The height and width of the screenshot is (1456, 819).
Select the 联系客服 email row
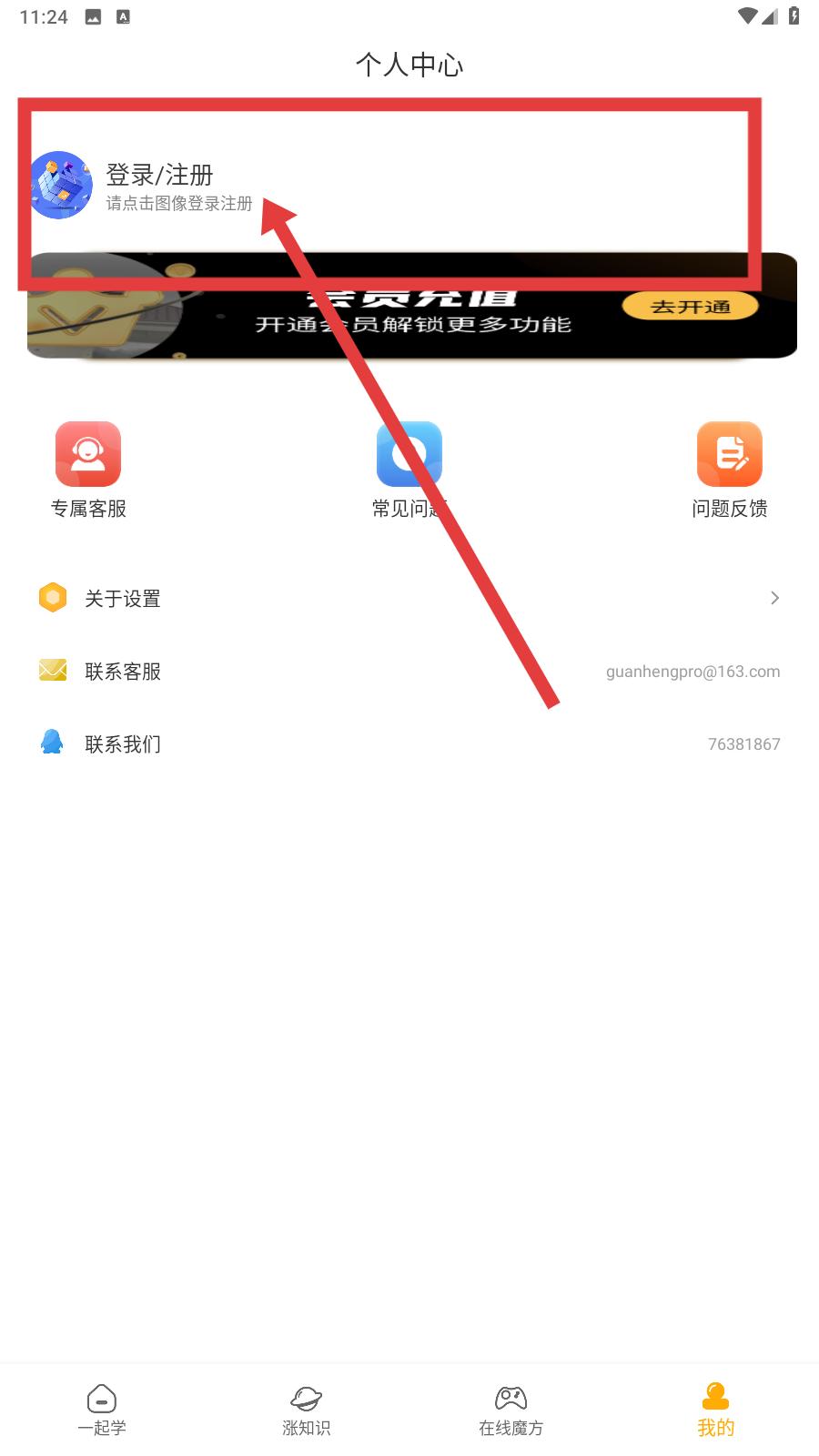409,671
